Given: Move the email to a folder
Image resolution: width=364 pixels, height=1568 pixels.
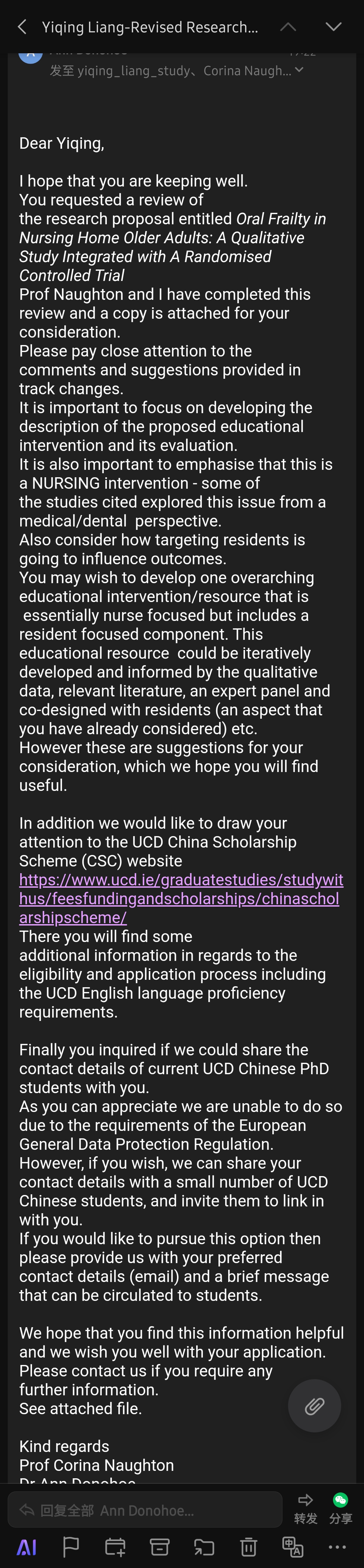Looking at the screenshot, I should coord(204,1547).
